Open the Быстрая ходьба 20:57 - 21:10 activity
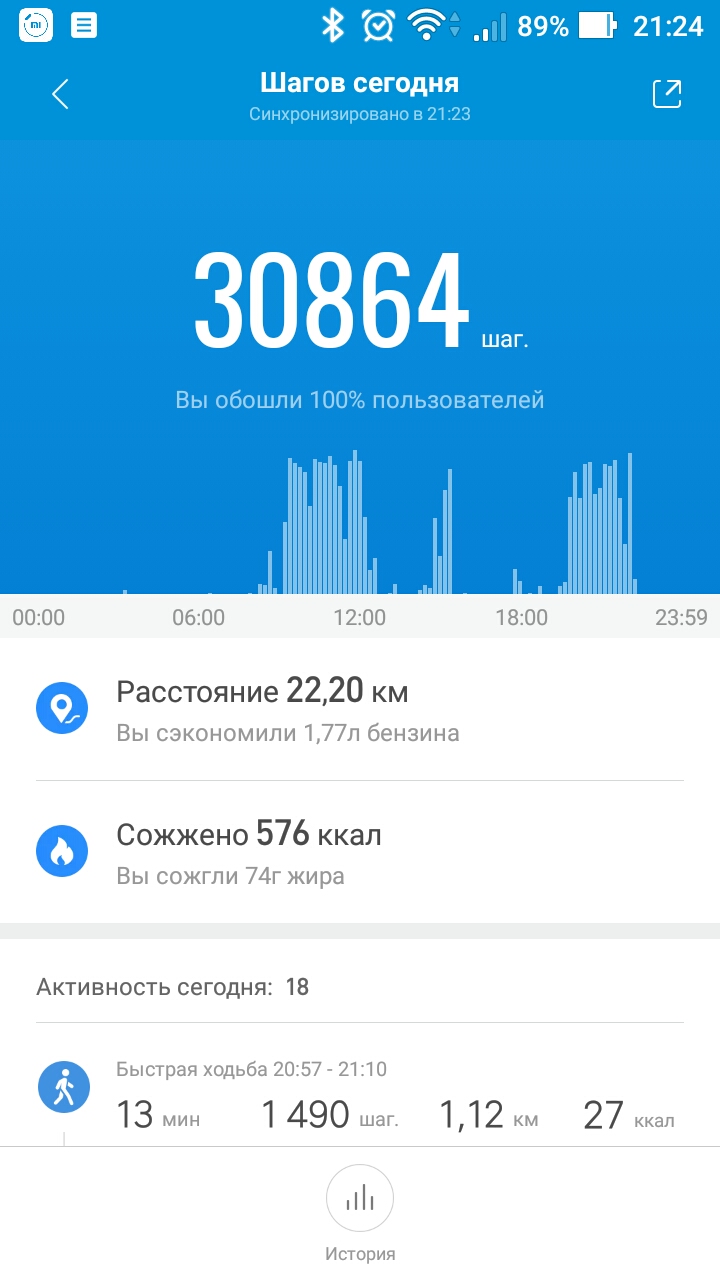The height and width of the screenshot is (1280, 720). click(360, 1096)
